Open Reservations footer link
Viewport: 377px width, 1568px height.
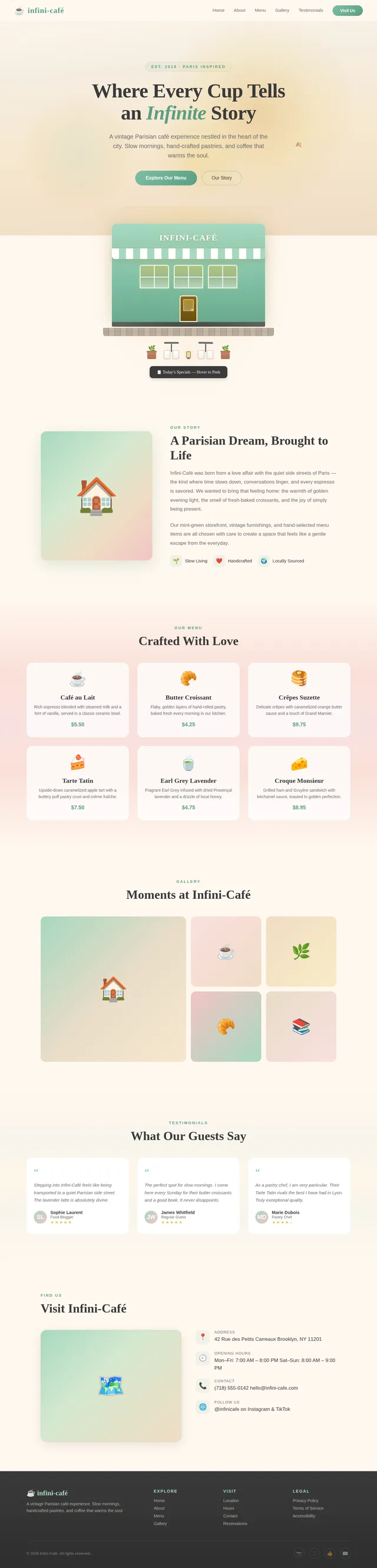click(235, 1524)
